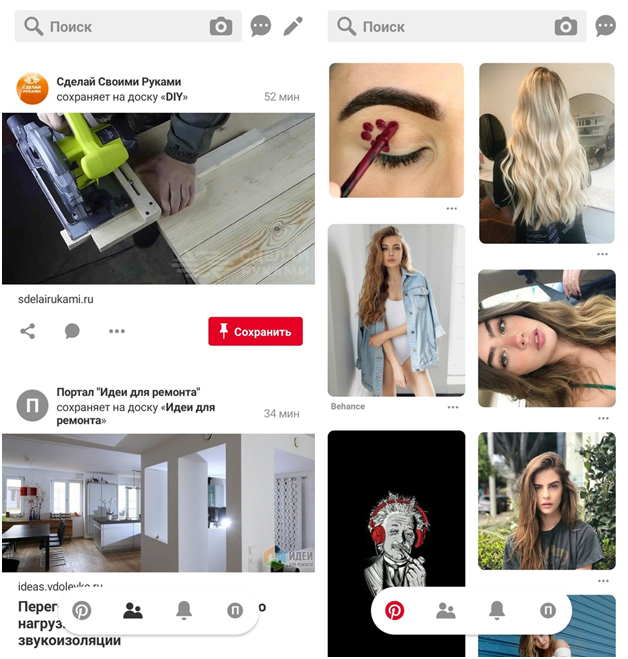Open options next to the Behance label
Image resolution: width=628 pixels, height=659 pixels.
pos(453,408)
